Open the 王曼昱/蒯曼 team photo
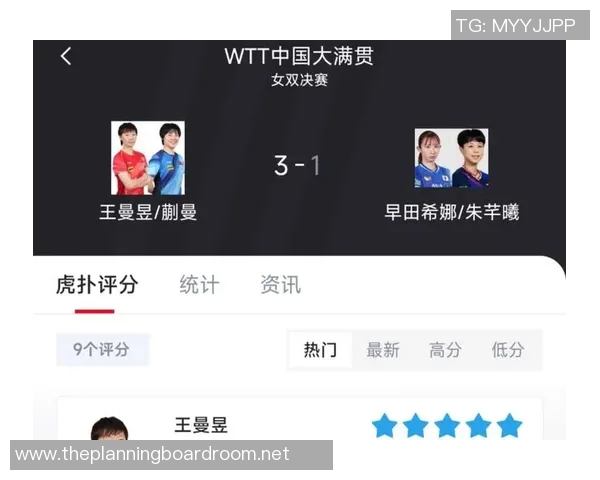Viewport: 600px width, 480px height. pyautogui.click(x=148, y=158)
